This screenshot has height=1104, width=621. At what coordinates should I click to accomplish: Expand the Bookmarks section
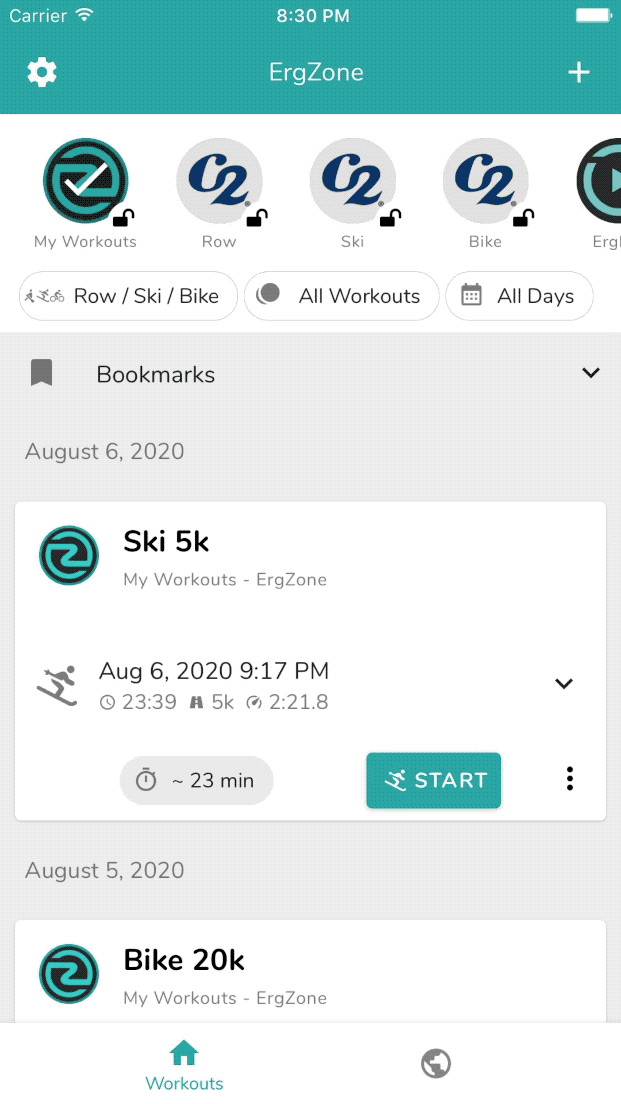tap(310, 373)
